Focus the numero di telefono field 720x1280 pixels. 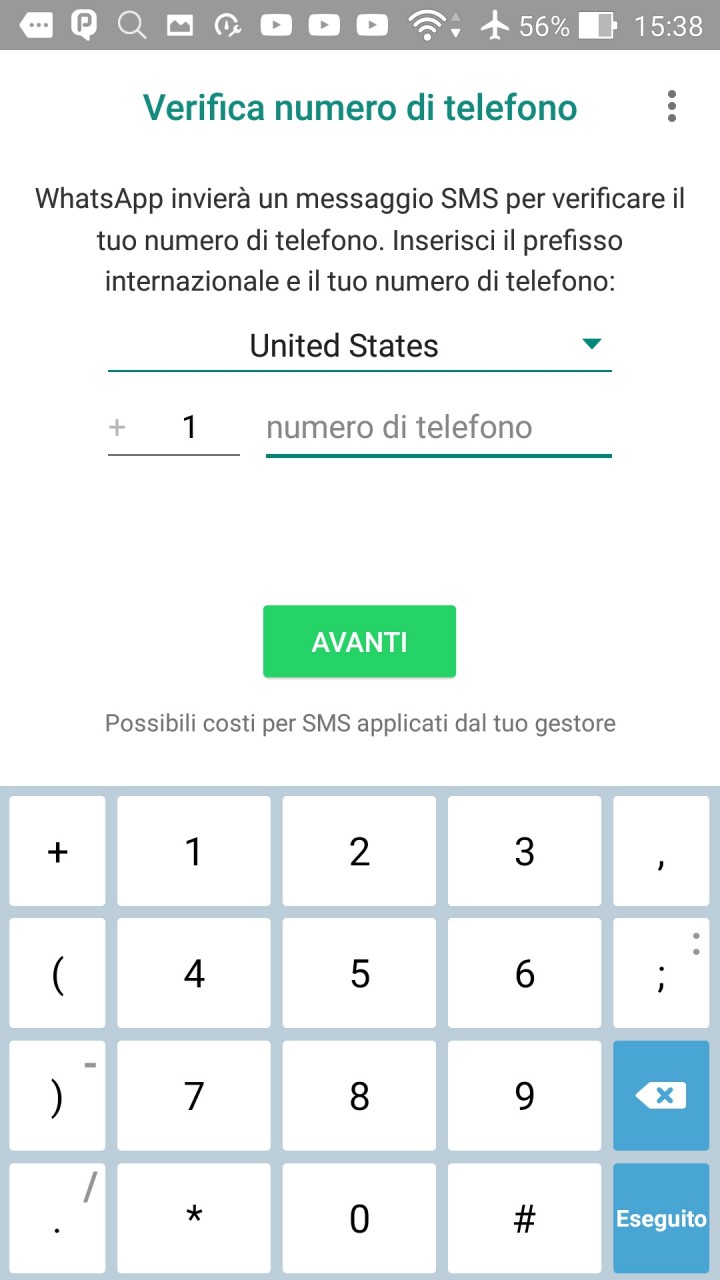(x=438, y=428)
